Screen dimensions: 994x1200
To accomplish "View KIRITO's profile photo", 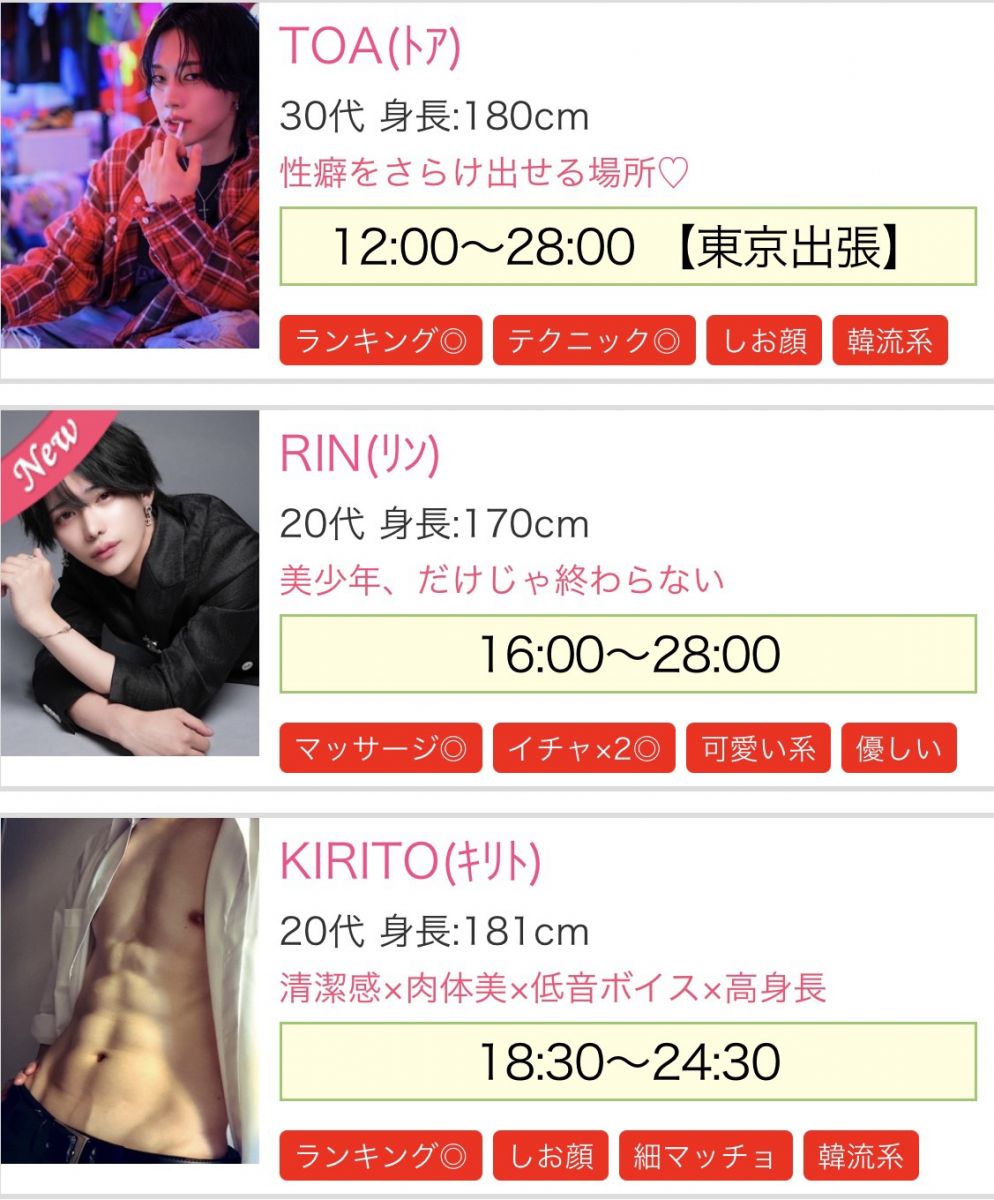I will tap(130, 990).
